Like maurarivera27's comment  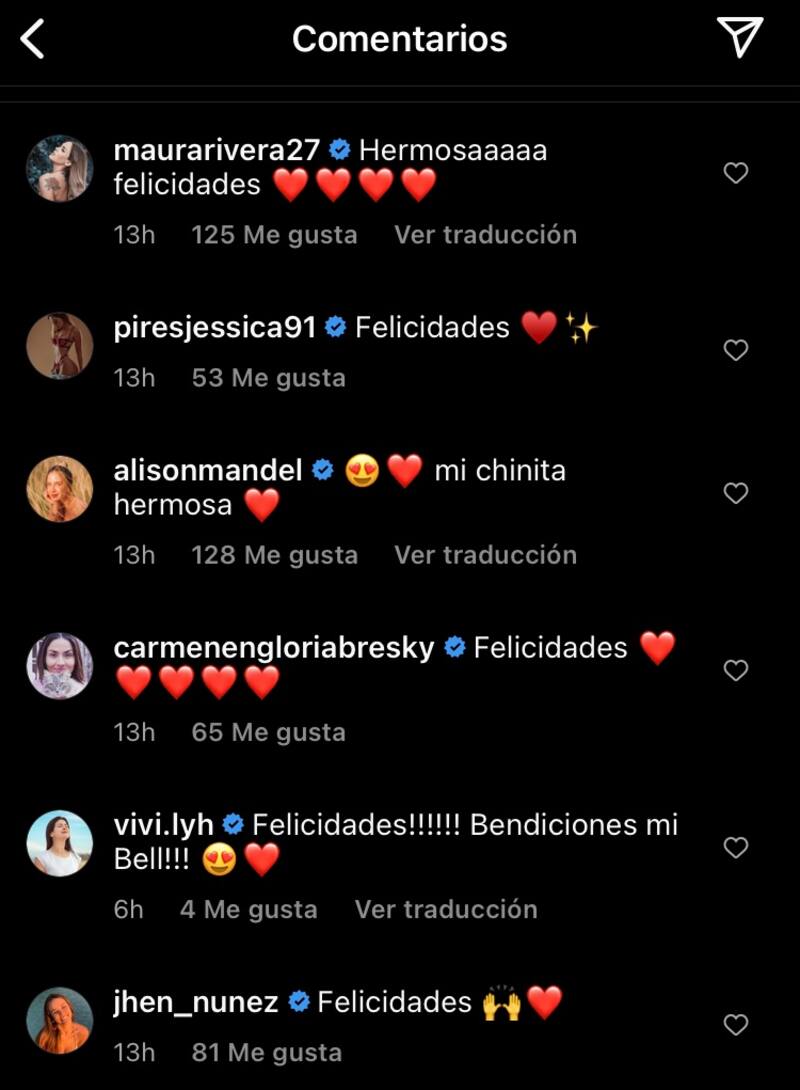pyautogui.click(x=736, y=173)
